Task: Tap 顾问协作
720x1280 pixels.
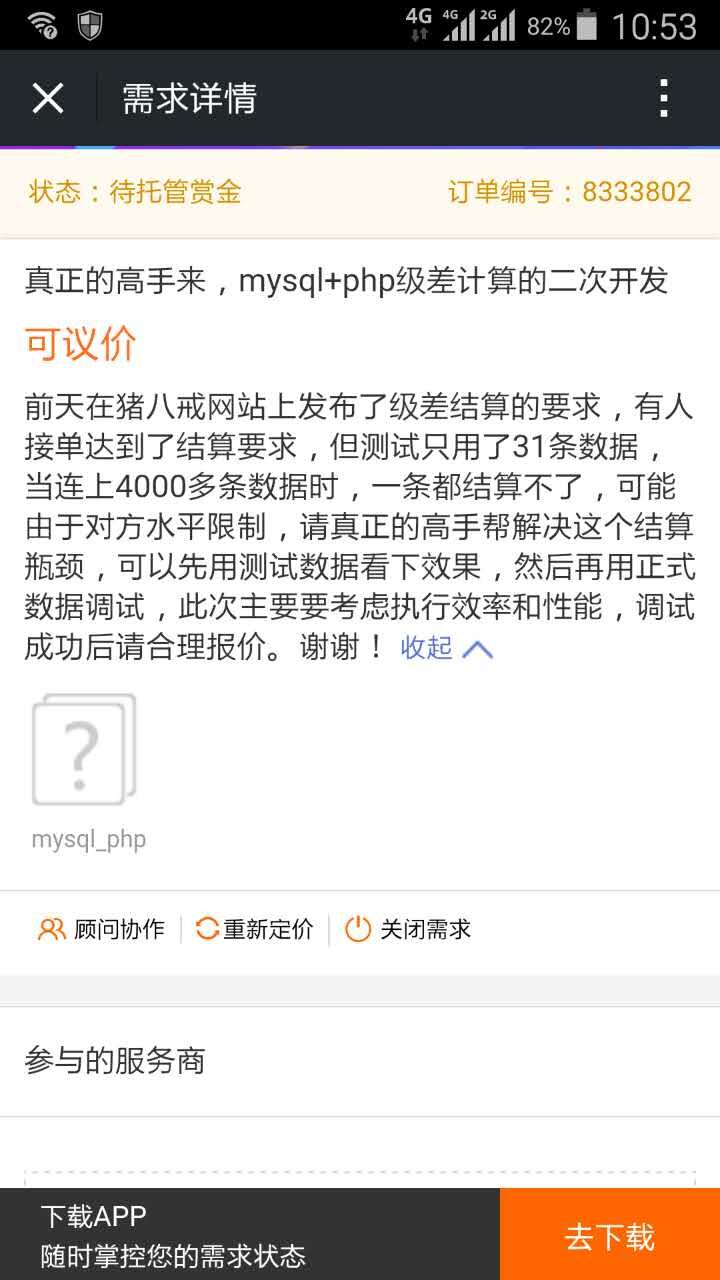Action: tap(101, 929)
